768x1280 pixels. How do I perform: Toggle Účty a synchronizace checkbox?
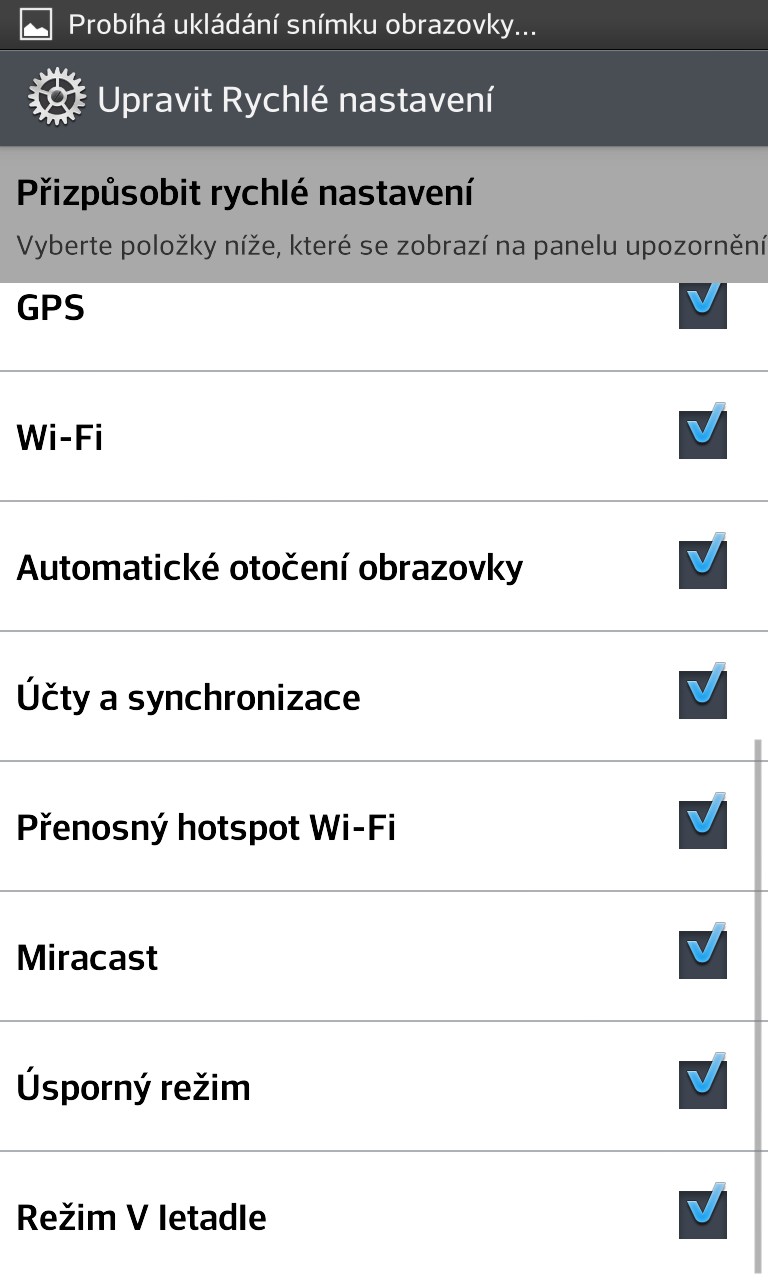pyautogui.click(x=703, y=695)
